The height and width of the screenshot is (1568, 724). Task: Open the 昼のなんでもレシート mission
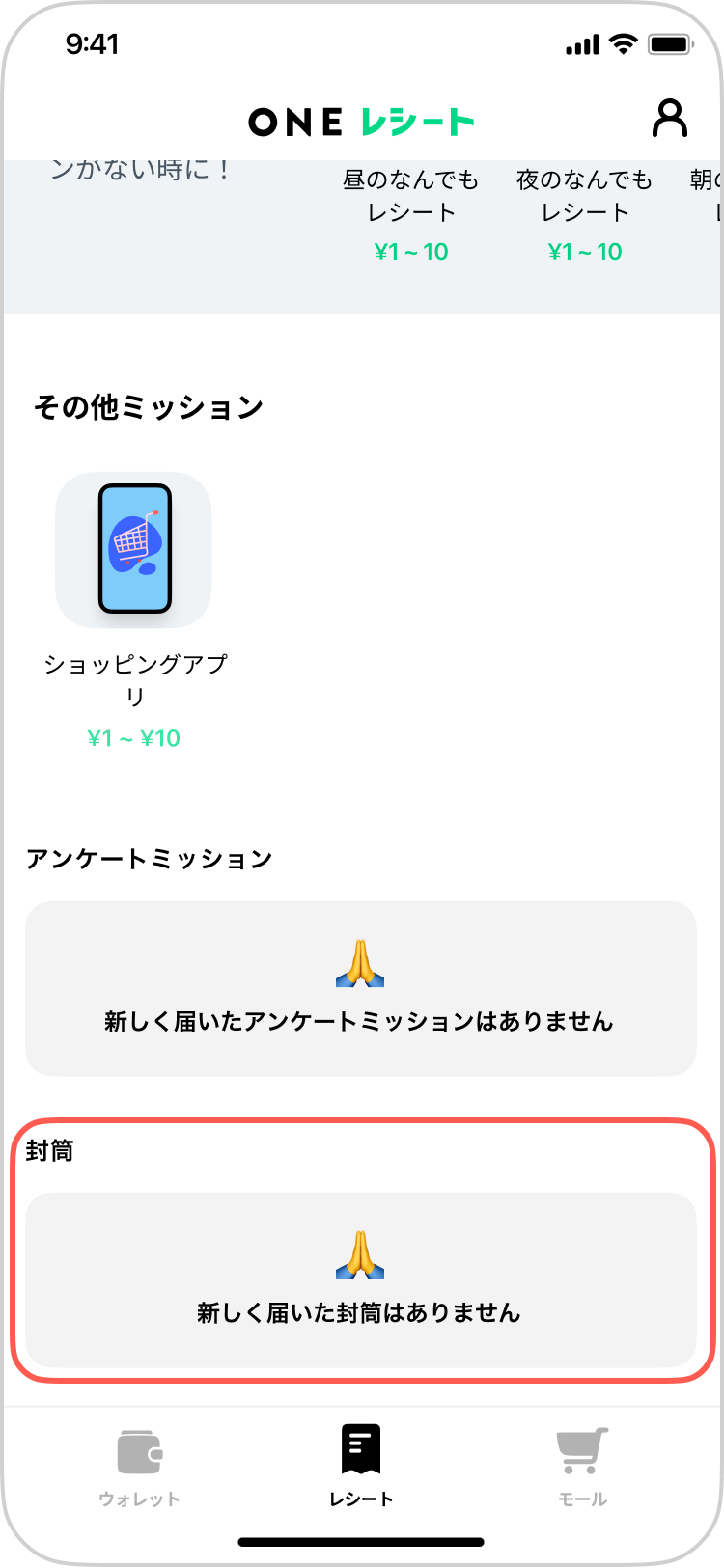tap(411, 212)
